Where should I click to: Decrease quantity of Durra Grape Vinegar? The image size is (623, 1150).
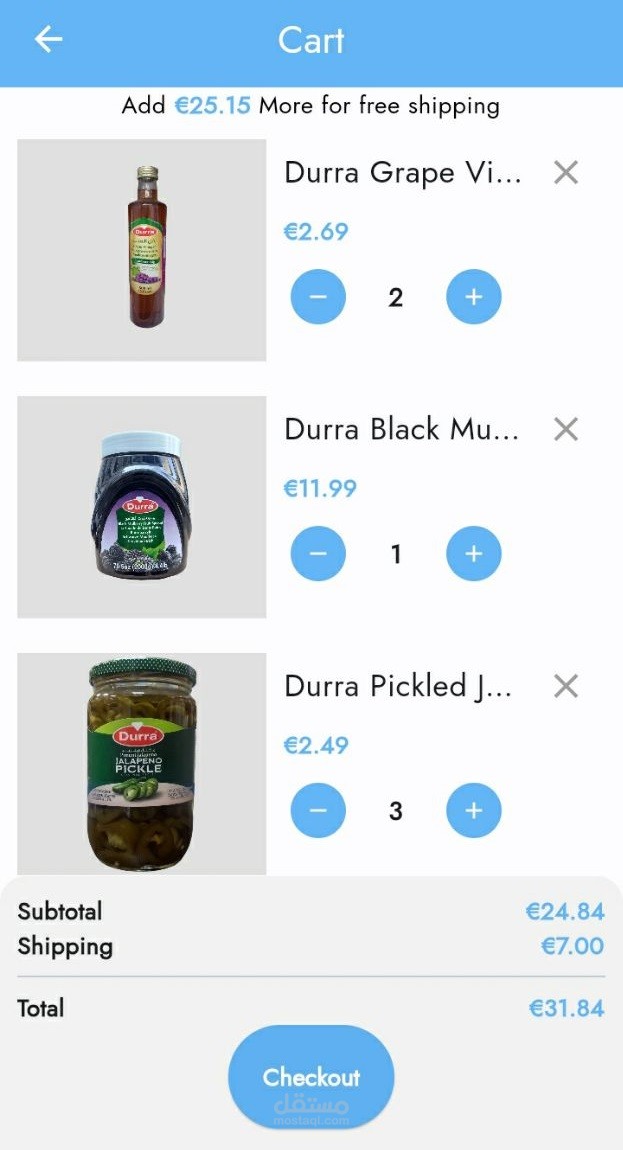318,297
